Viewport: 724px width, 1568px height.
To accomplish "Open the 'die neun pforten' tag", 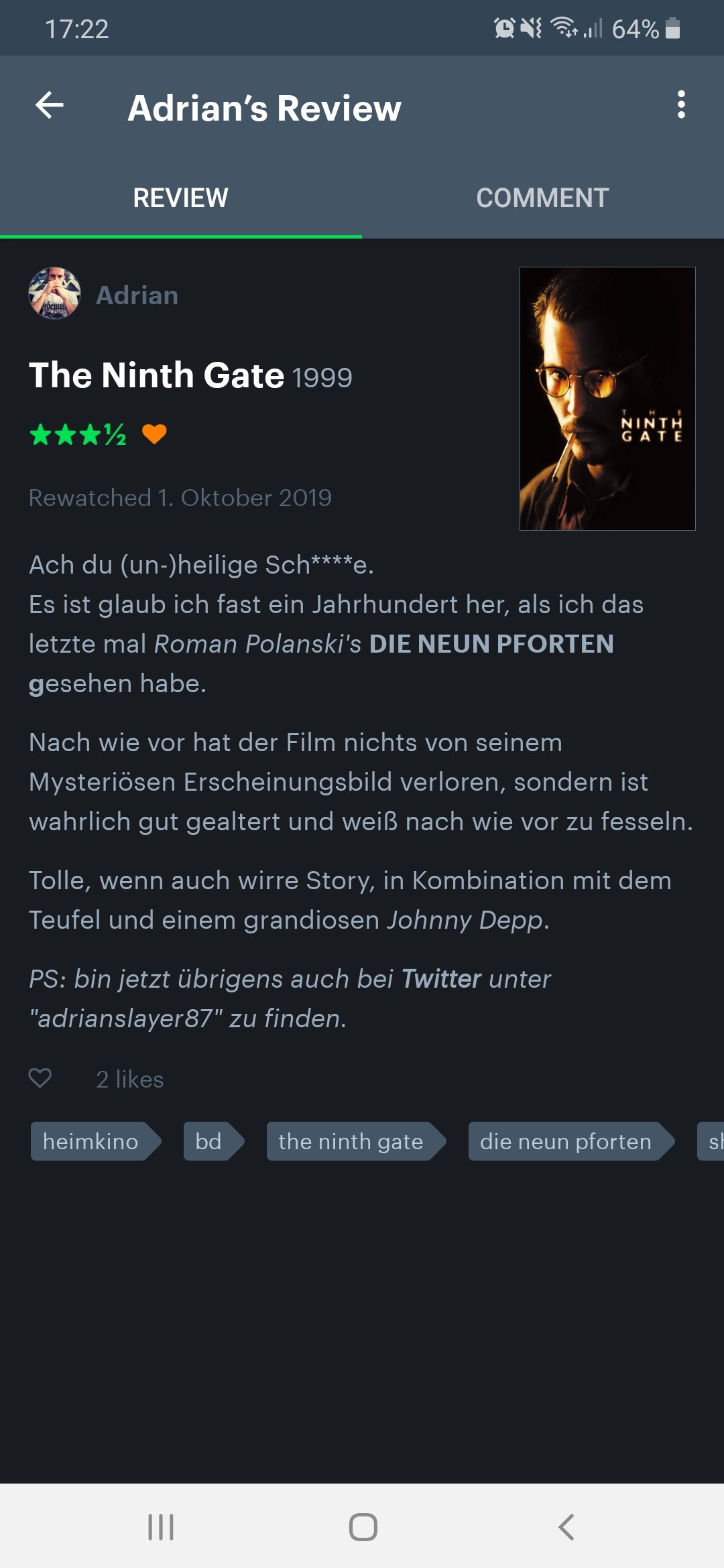I will 570,1141.
